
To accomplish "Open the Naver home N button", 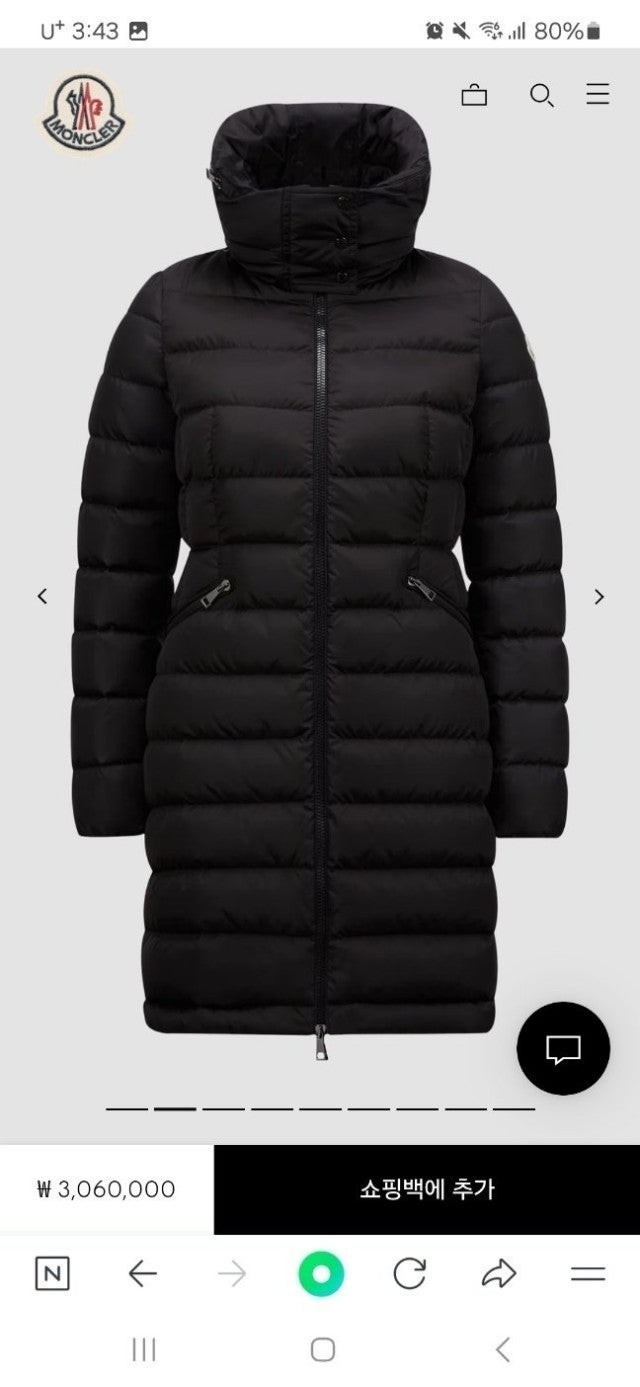I will click(52, 1273).
